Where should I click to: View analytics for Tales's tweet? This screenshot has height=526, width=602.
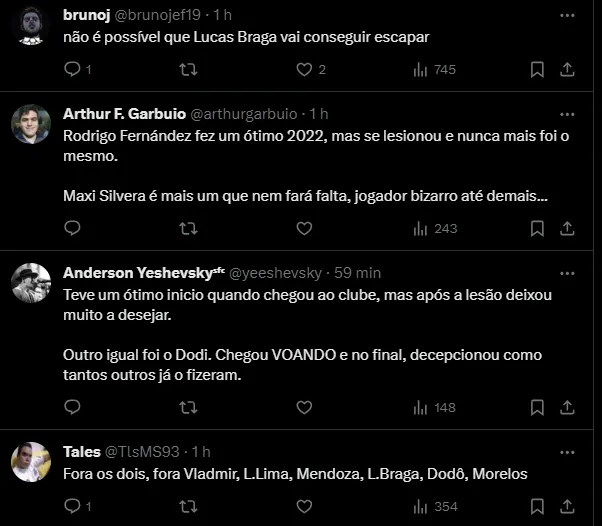click(x=434, y=507)
